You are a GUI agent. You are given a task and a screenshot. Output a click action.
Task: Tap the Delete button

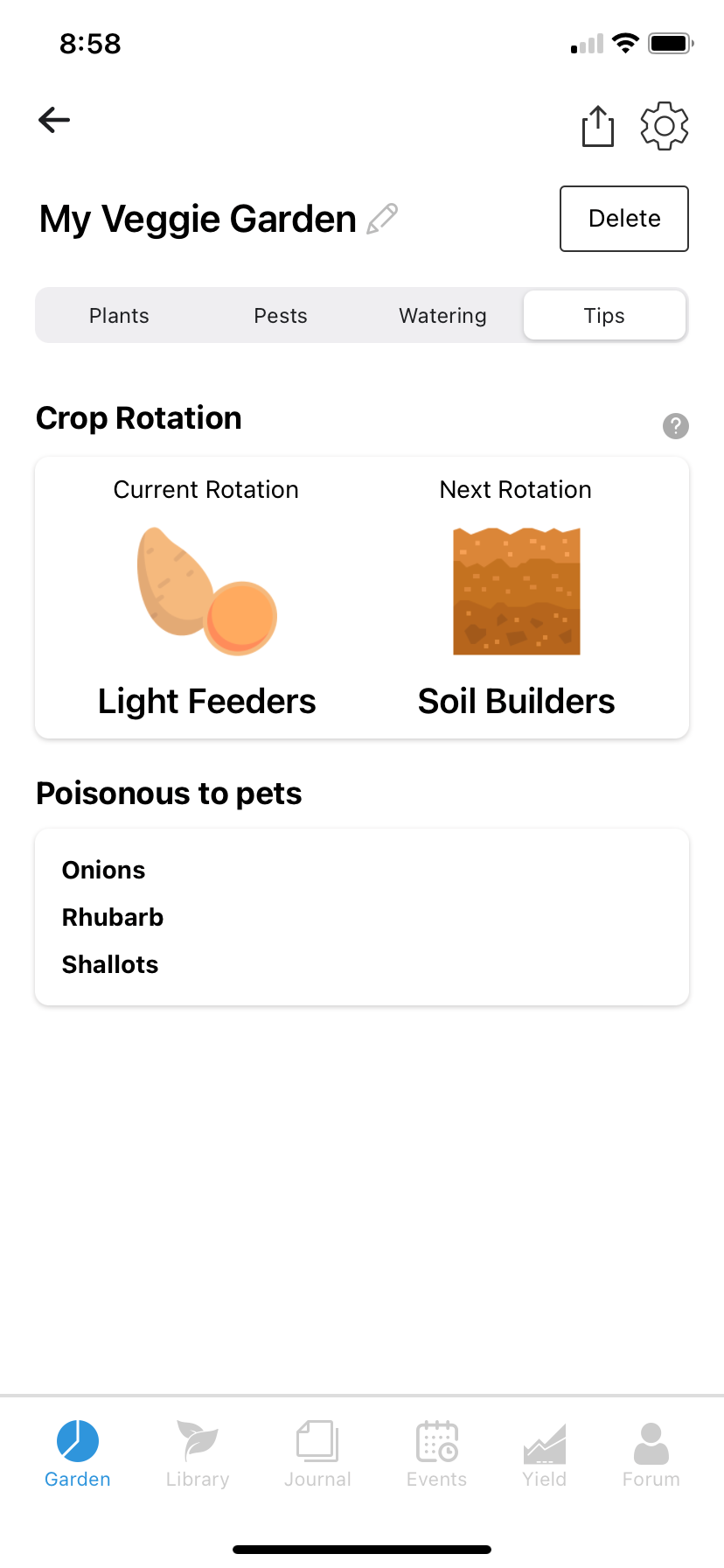click(x=624, y=219)
